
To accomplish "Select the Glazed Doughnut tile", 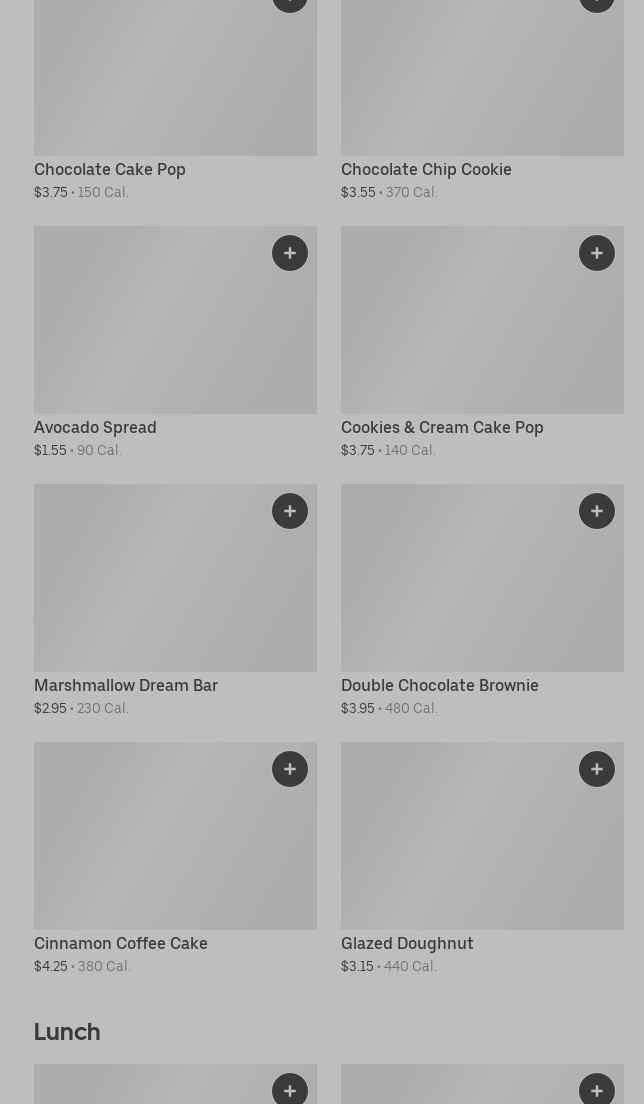I will point(482,851).
